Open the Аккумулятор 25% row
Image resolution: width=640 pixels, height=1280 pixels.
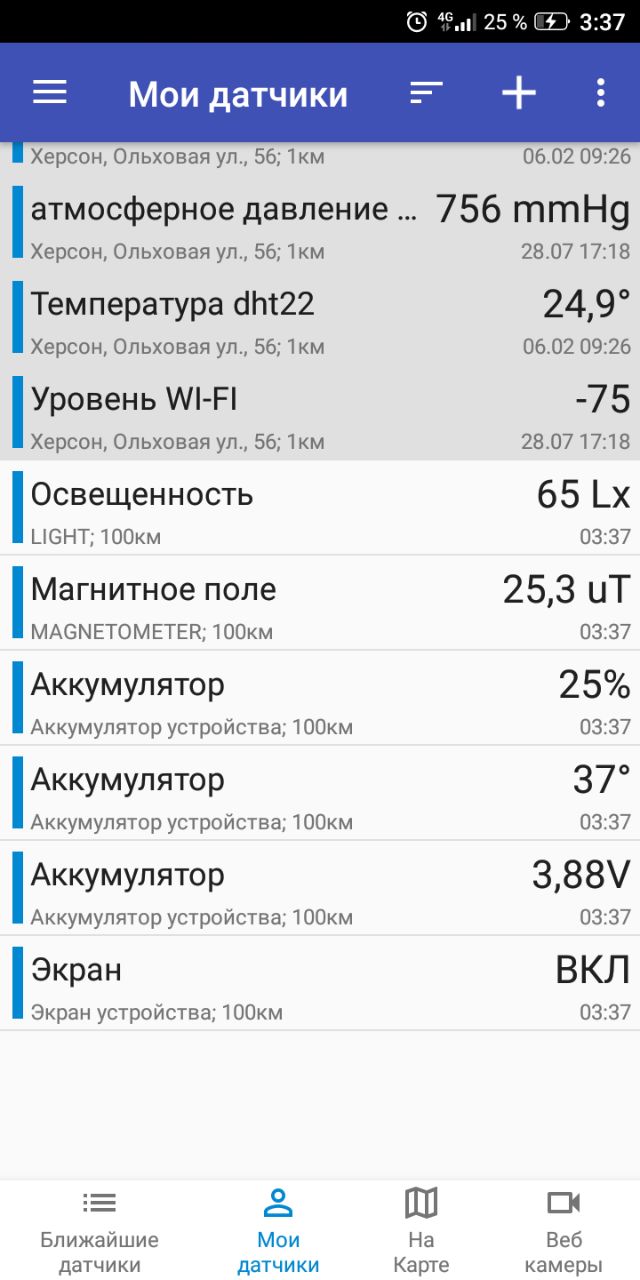pos(320,699)
